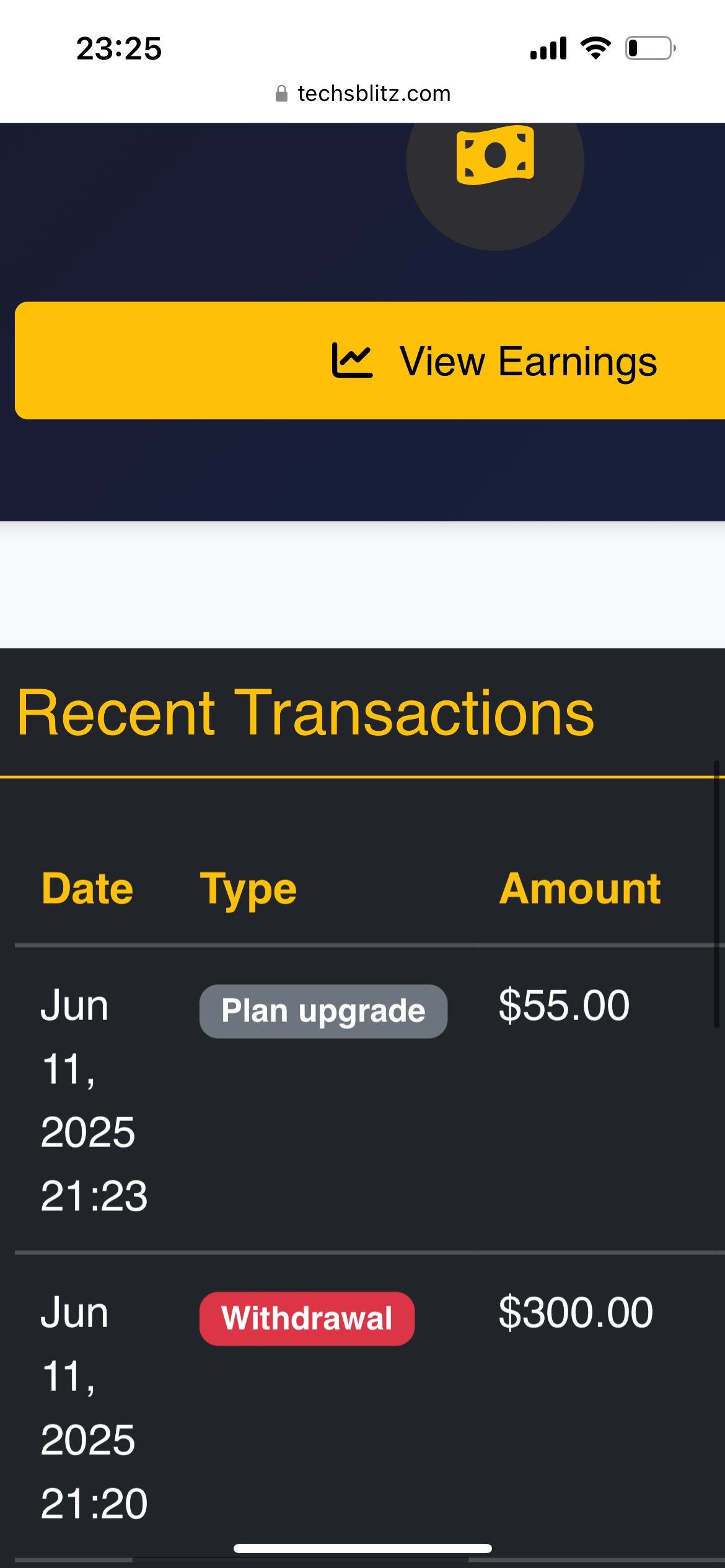Tap the techsblitz.com address bar
The image size is (725, 1568).
363,94
